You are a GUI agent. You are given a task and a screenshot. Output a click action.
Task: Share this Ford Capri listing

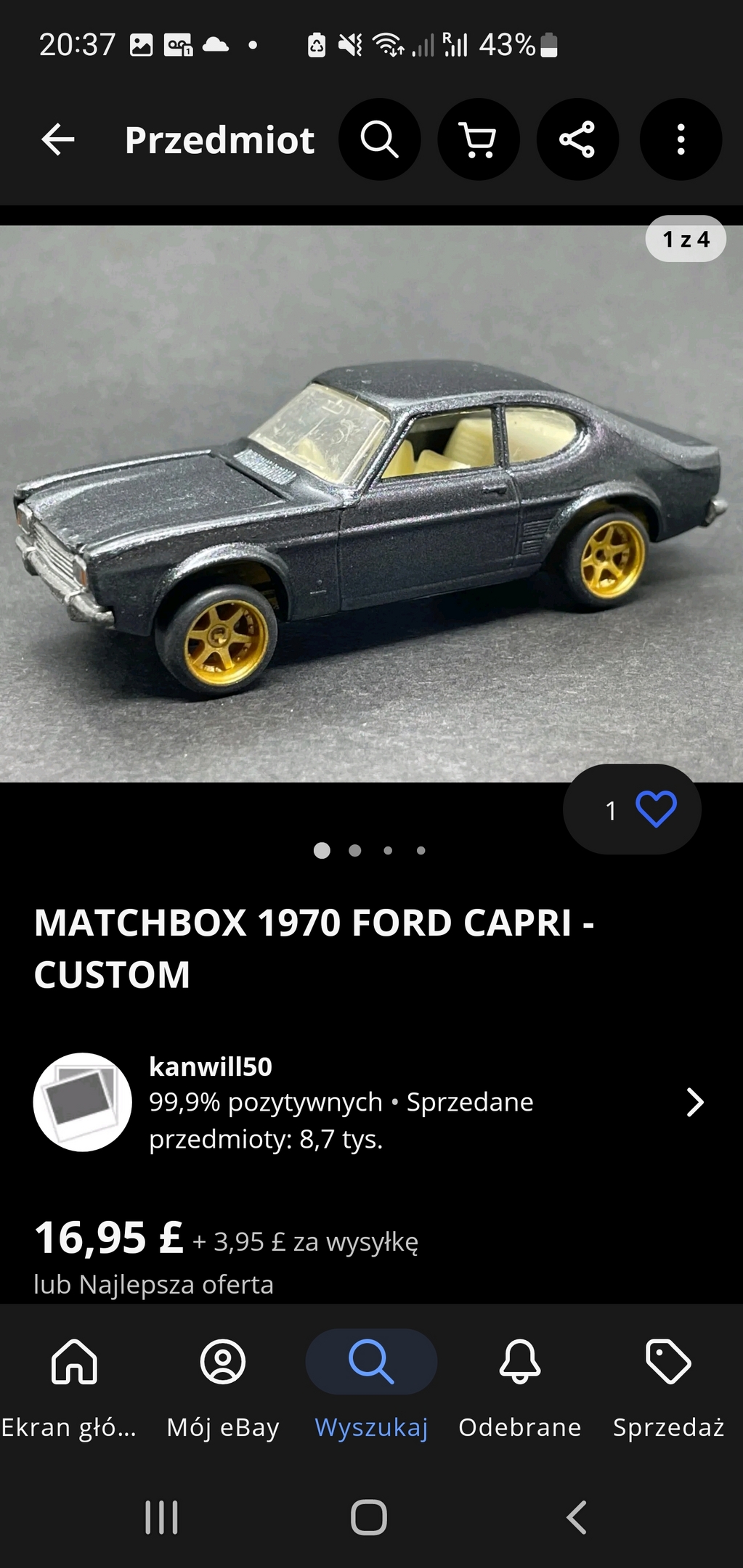(577, 139)
